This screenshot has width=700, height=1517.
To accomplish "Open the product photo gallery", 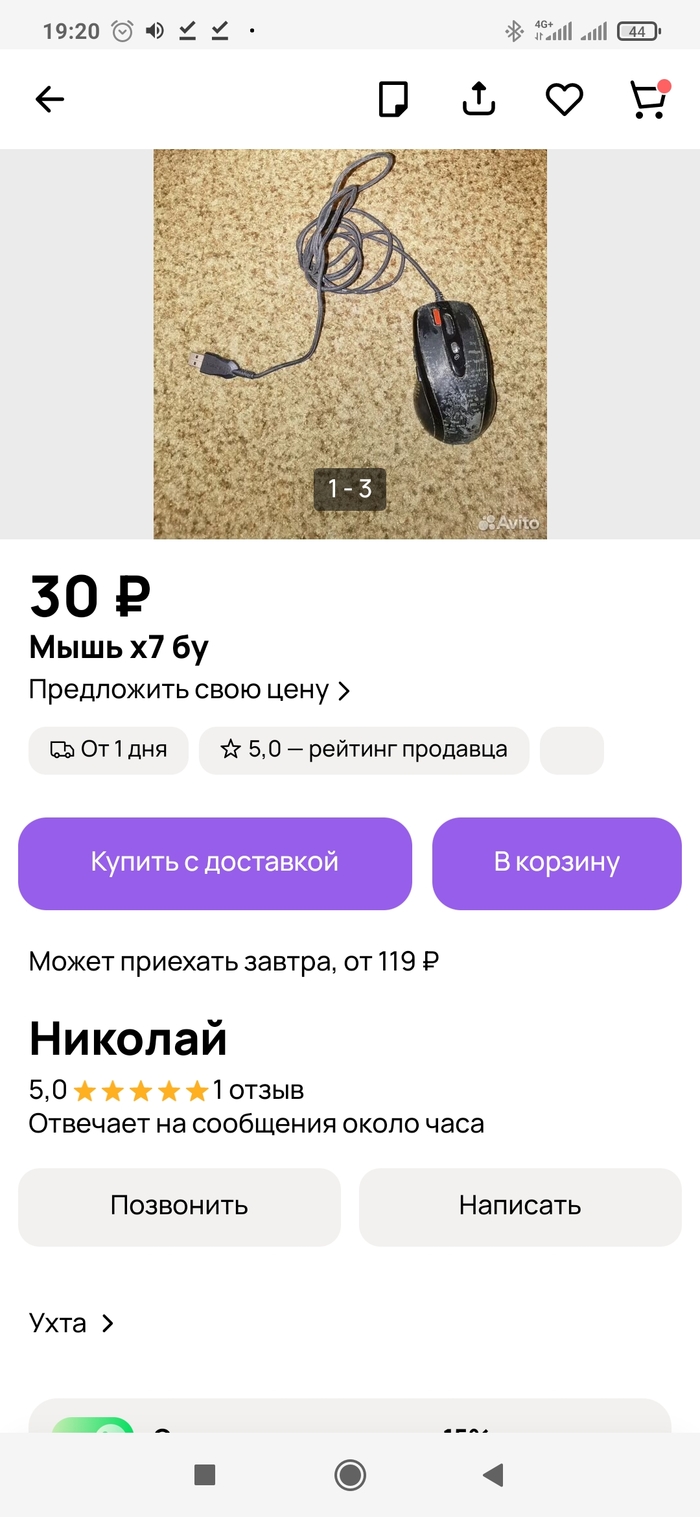I will (350, 344).
